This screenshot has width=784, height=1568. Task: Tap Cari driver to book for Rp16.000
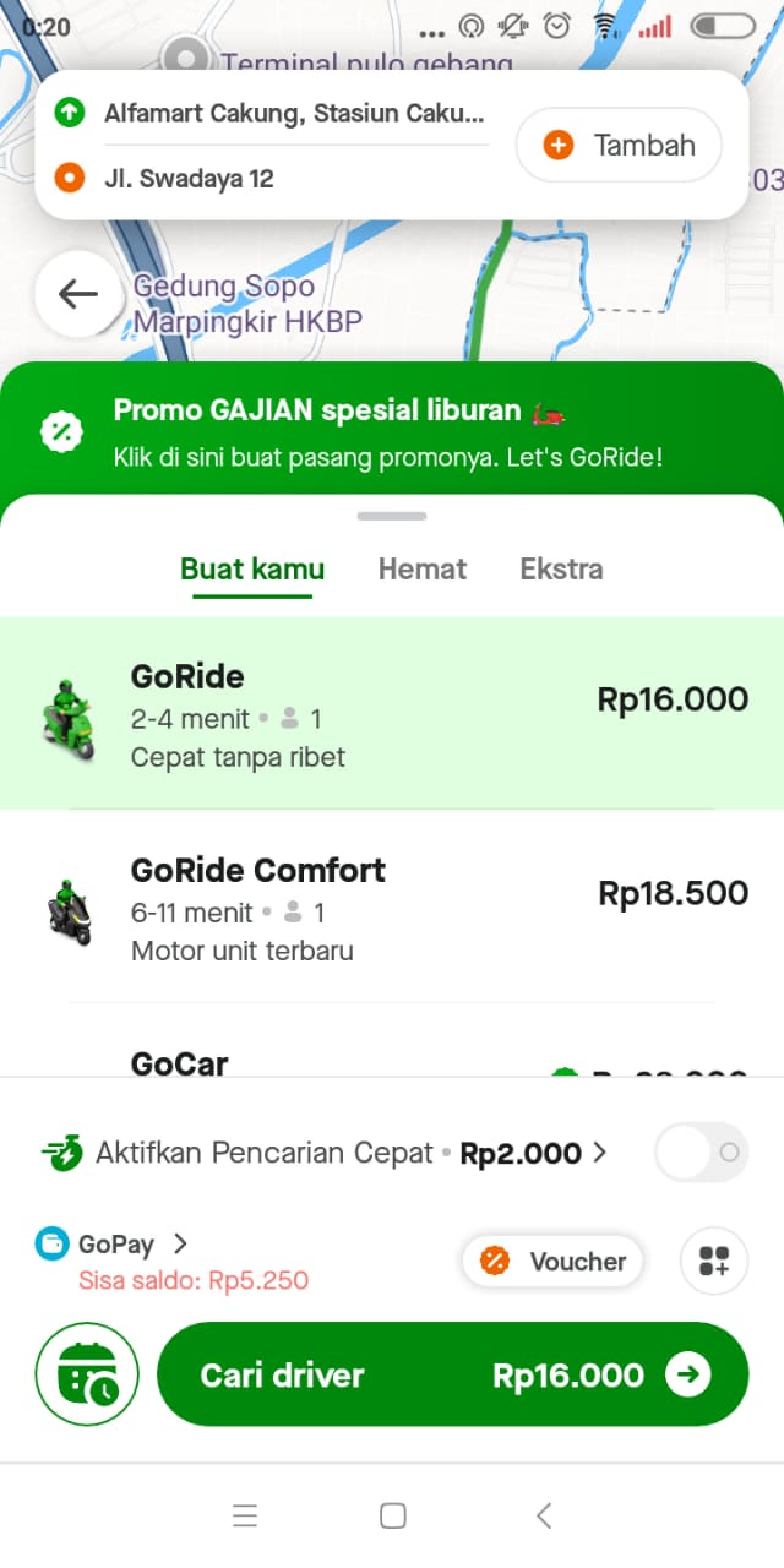point(452,1374)
